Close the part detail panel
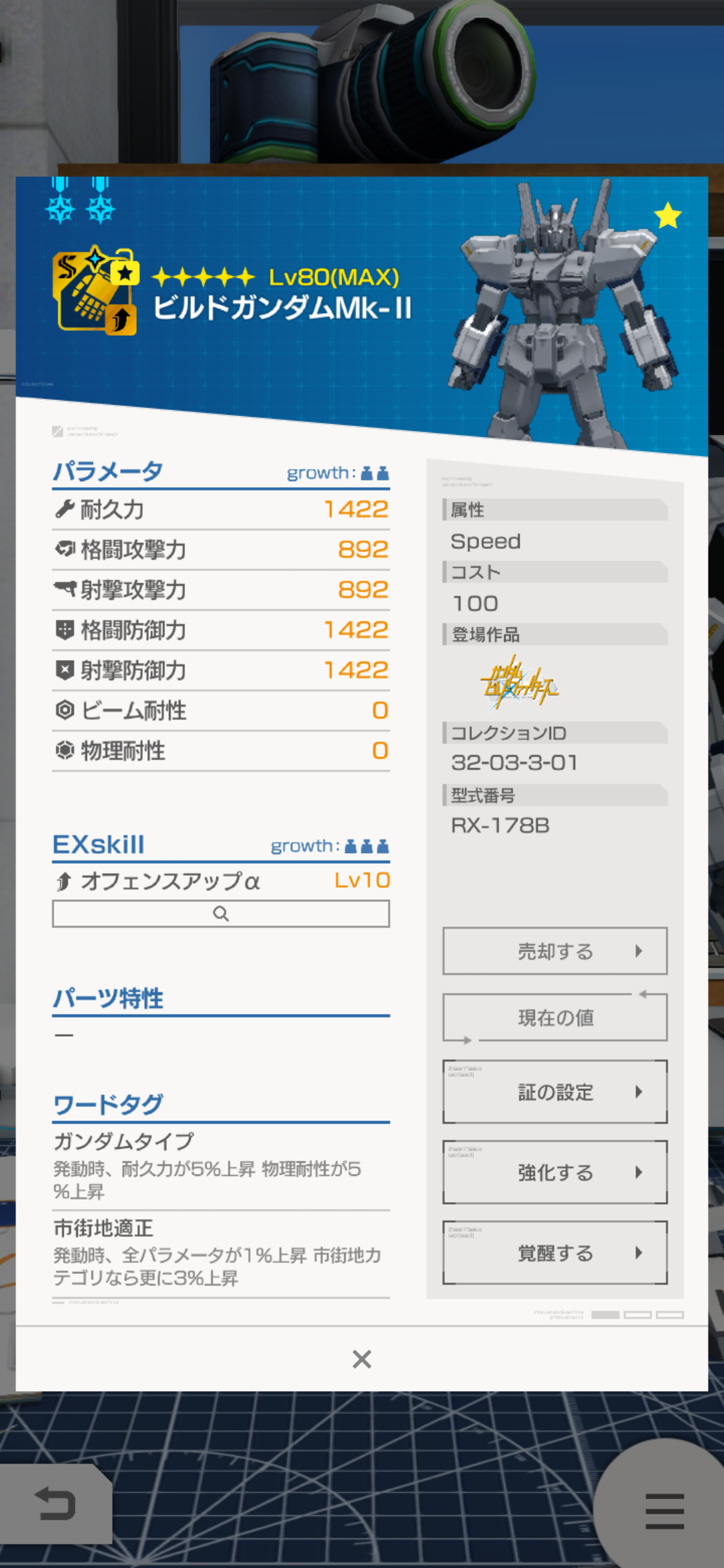 (361, 1359)
